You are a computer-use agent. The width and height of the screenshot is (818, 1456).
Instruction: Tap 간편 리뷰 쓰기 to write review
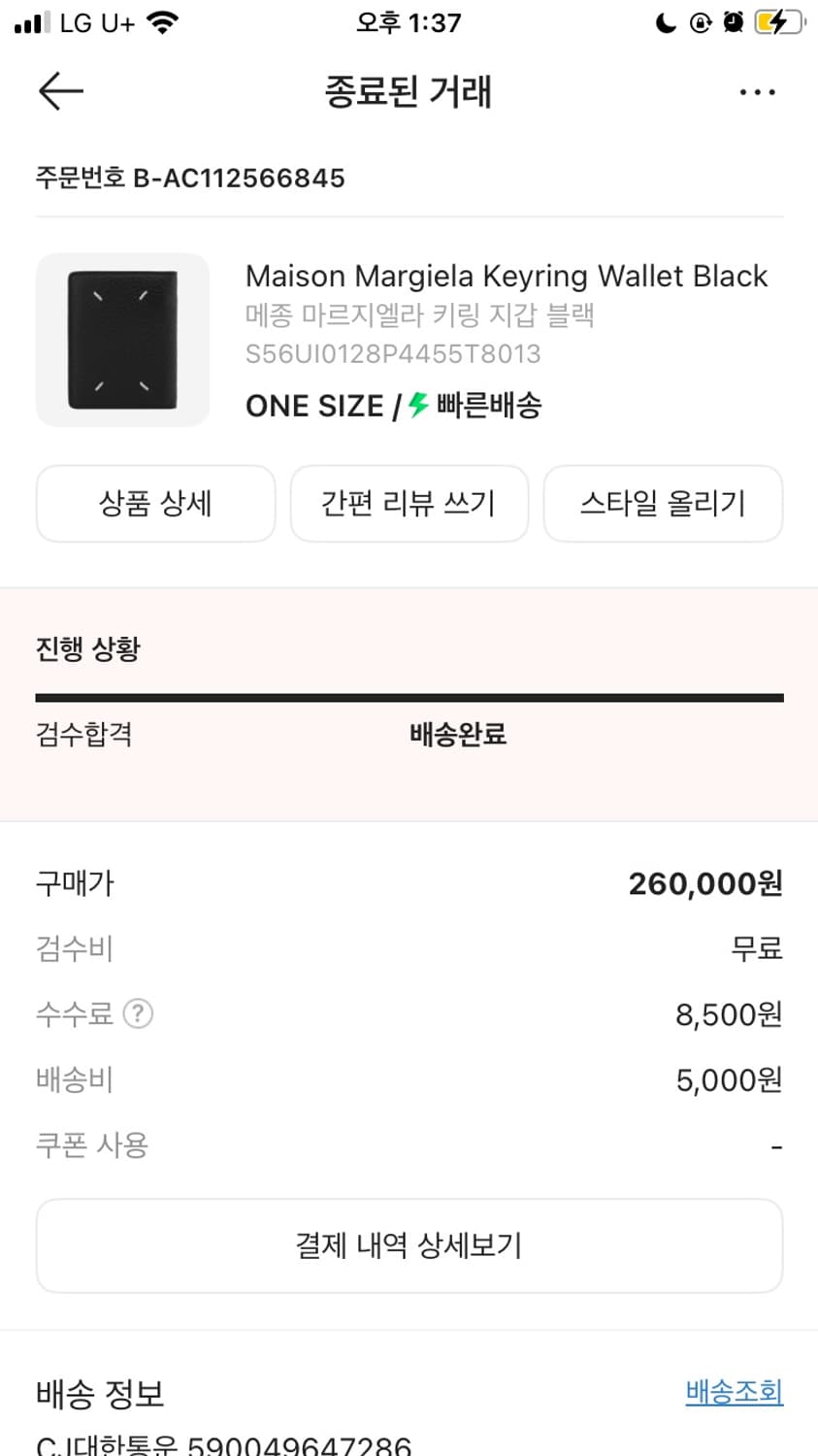pyautogui.click(x=409, y=503)
